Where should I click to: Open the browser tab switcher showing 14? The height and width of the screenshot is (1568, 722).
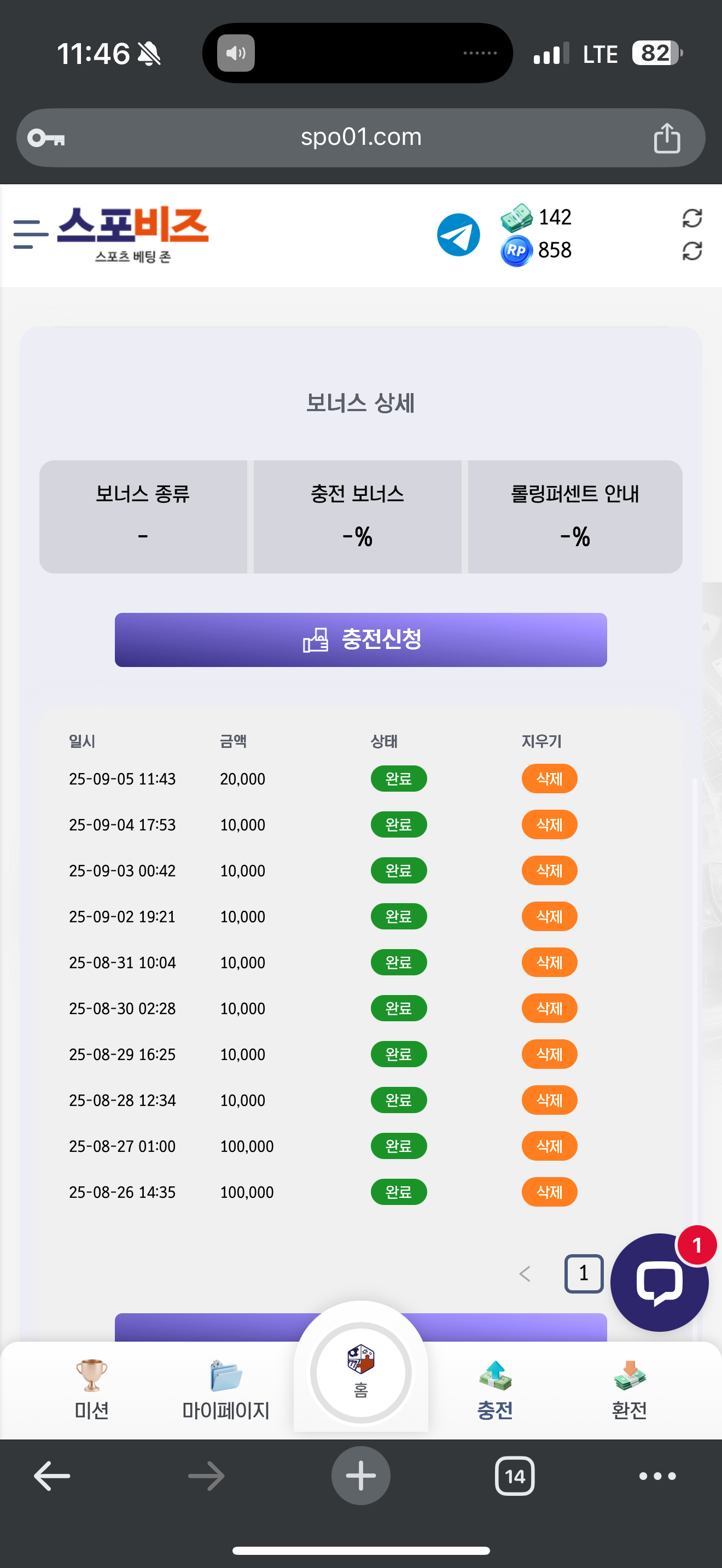[514, 1476]
